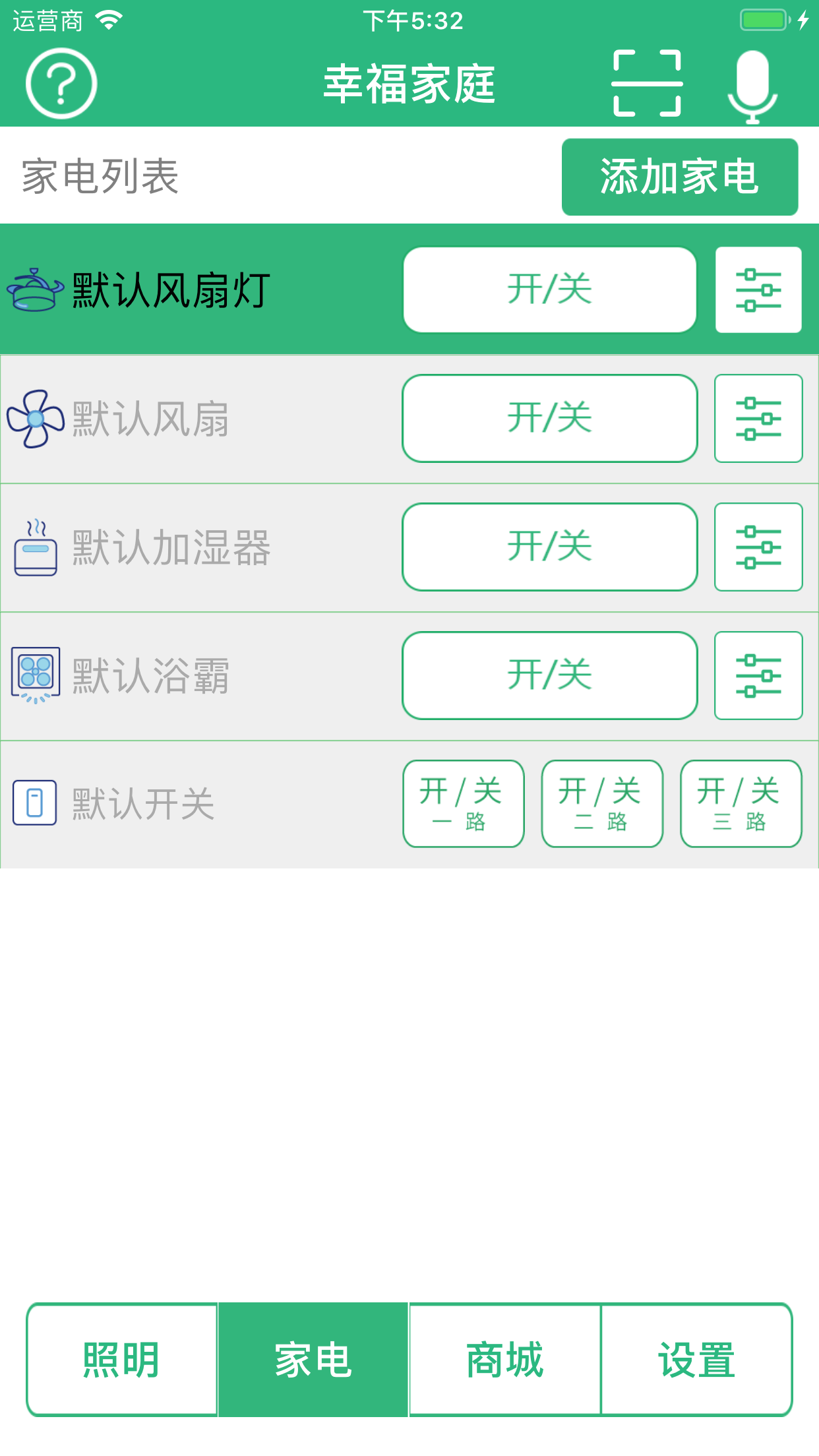Open the 商城 shopping tab

(x=505, y=1360)
